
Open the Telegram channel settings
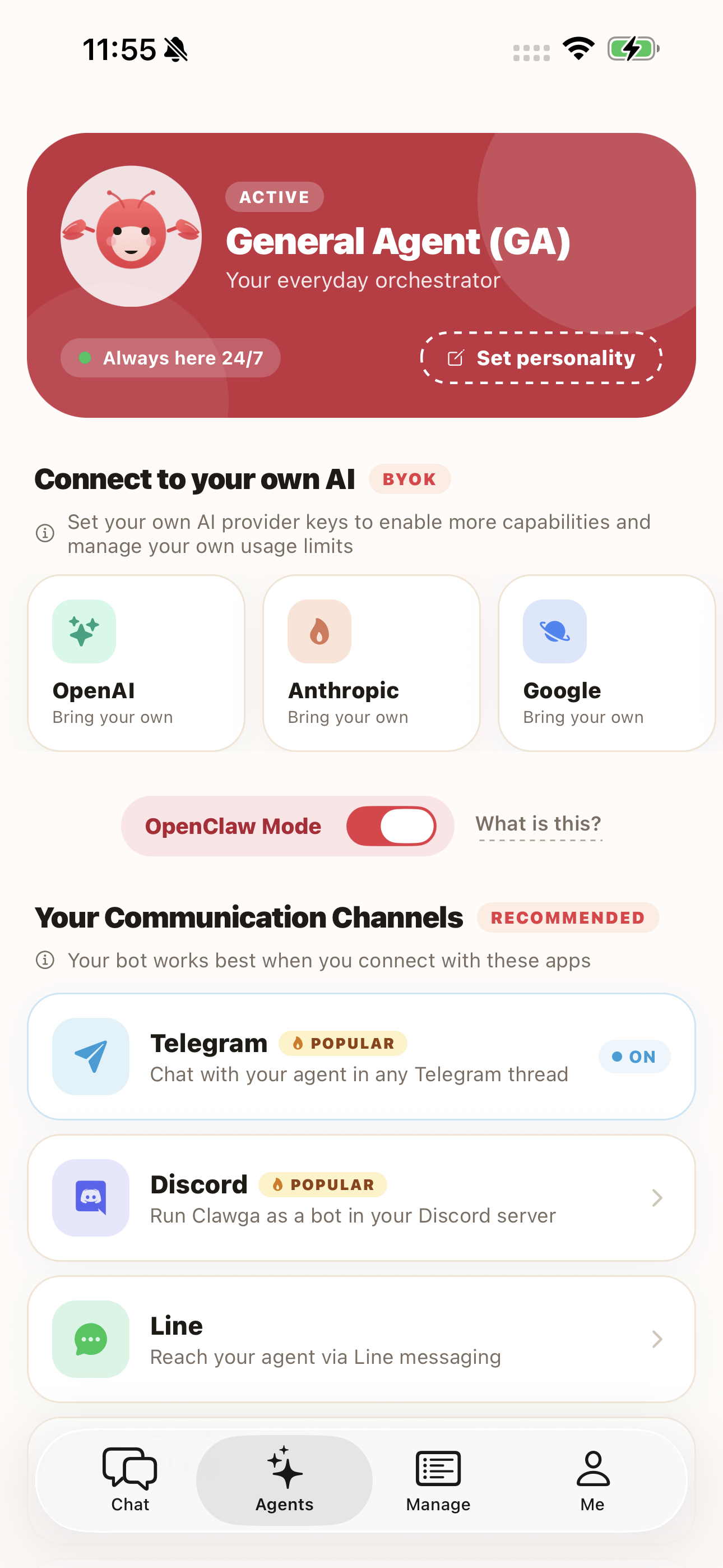[x=361, y=1056]
